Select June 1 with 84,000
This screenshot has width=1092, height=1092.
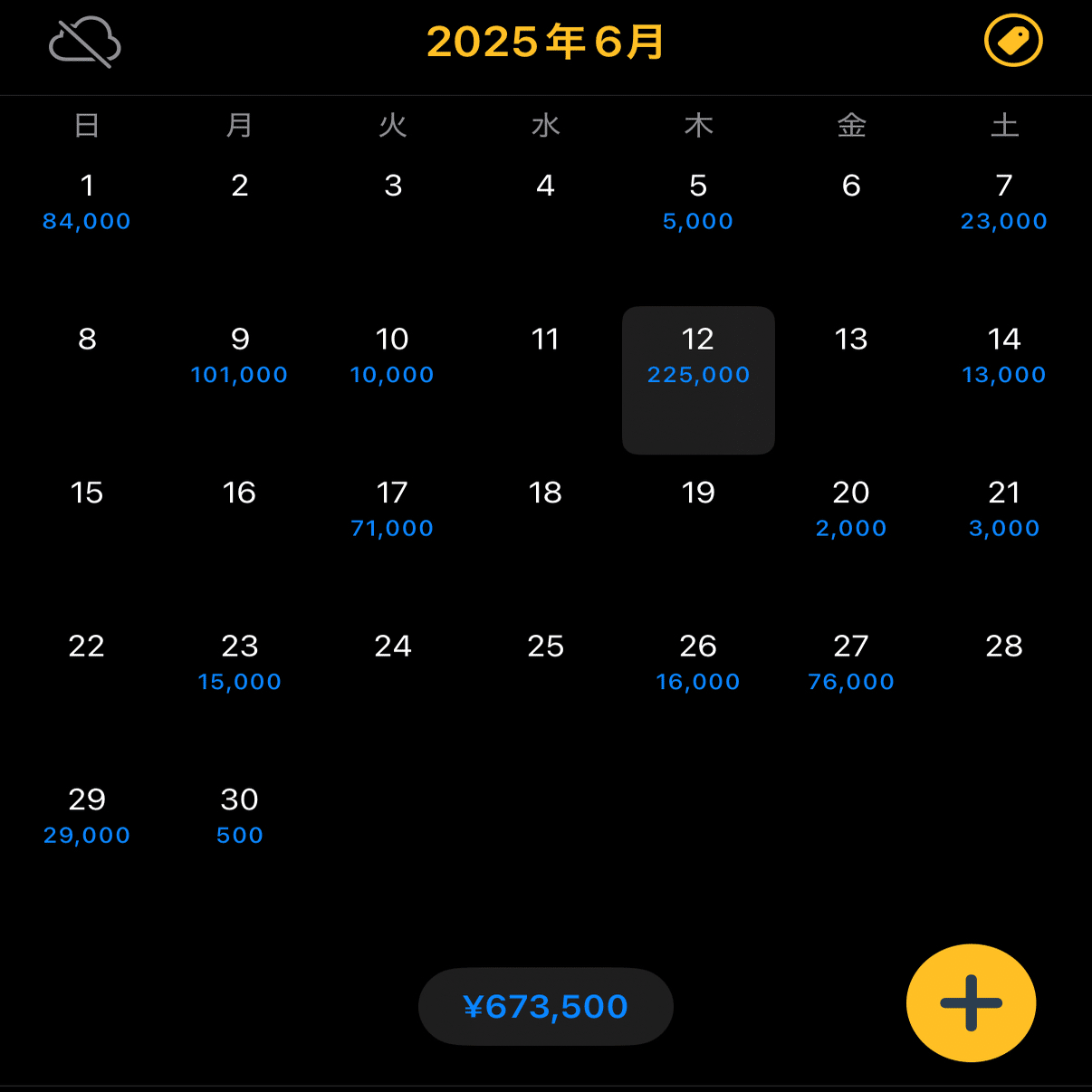87,203
